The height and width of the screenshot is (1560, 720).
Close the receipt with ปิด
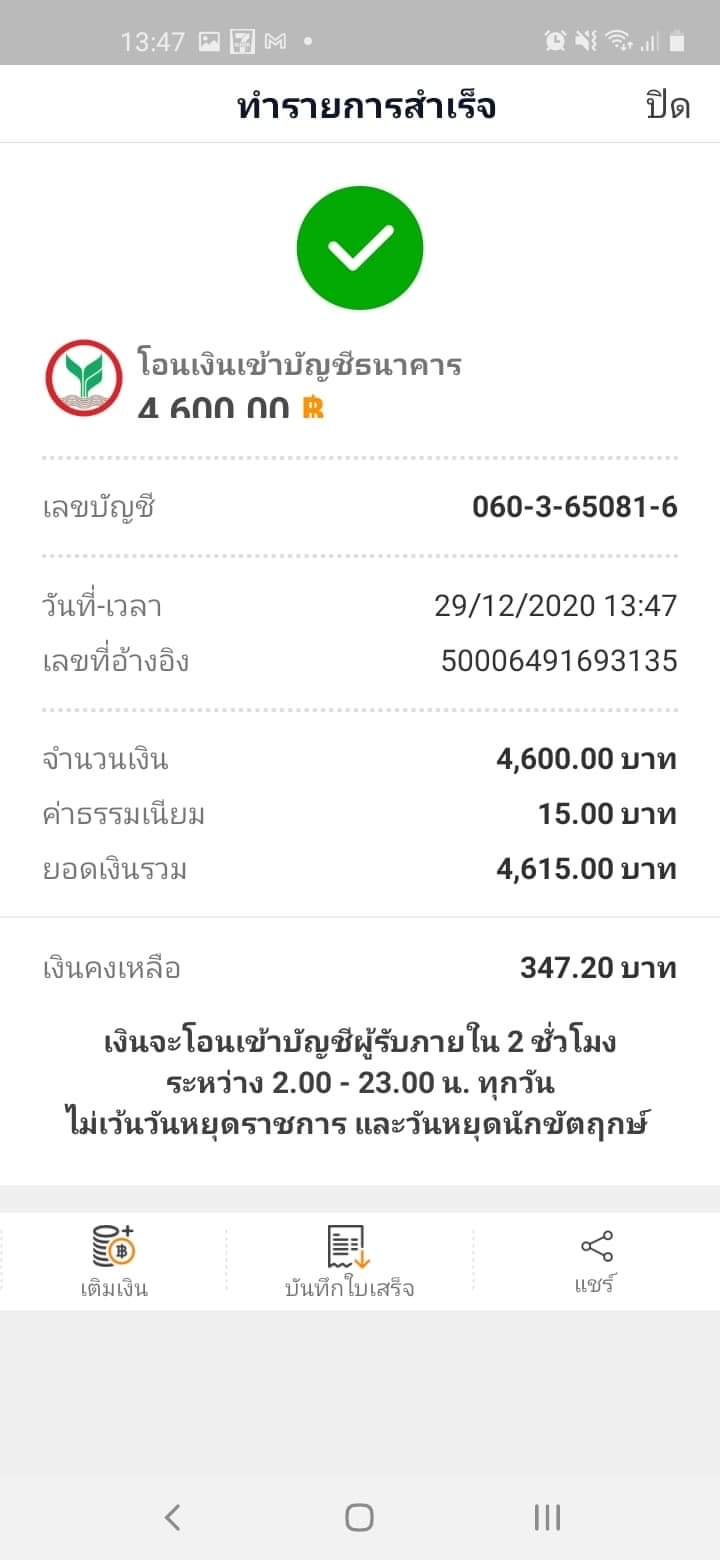point(667,105)
